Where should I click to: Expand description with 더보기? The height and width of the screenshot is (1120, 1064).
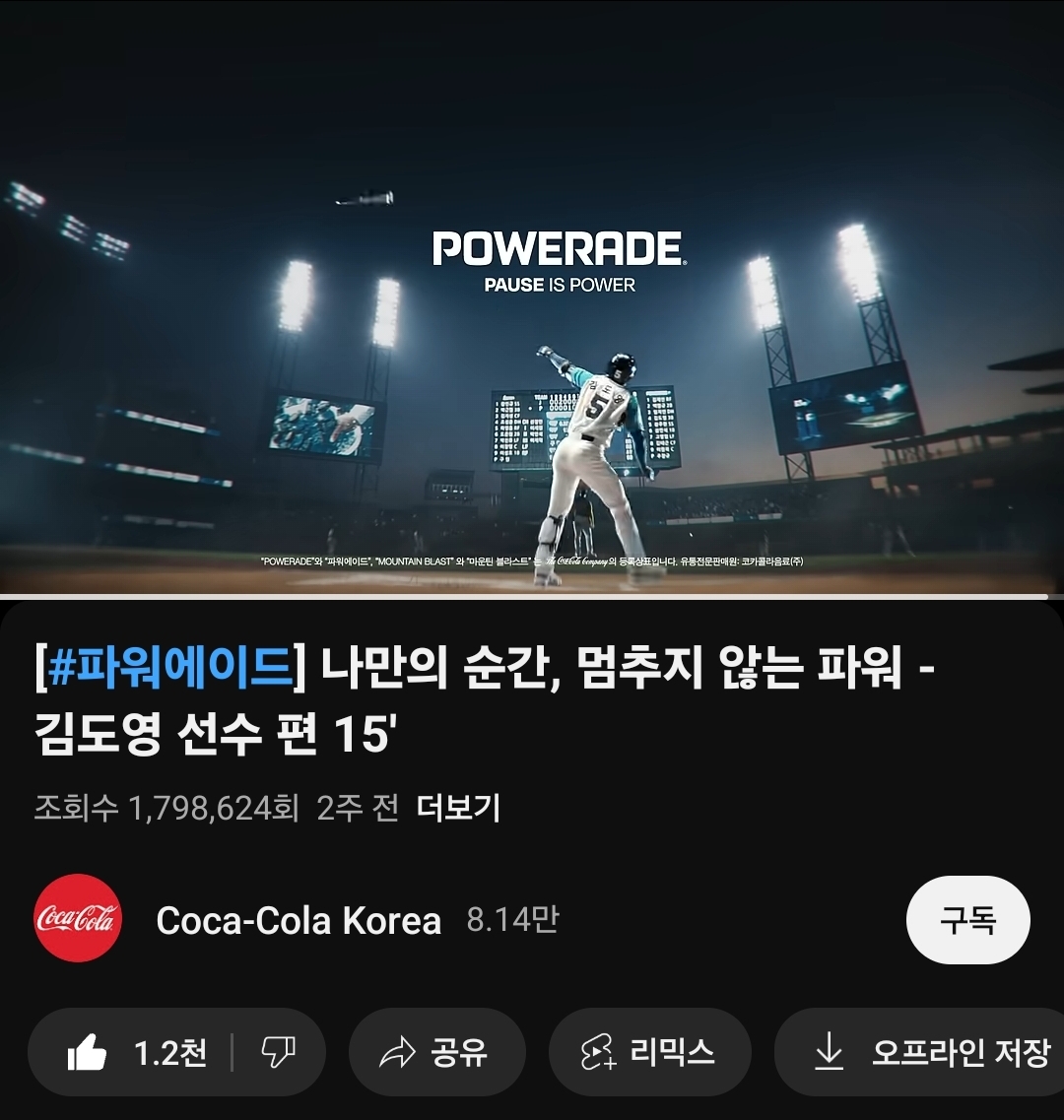tap(458, 809)
